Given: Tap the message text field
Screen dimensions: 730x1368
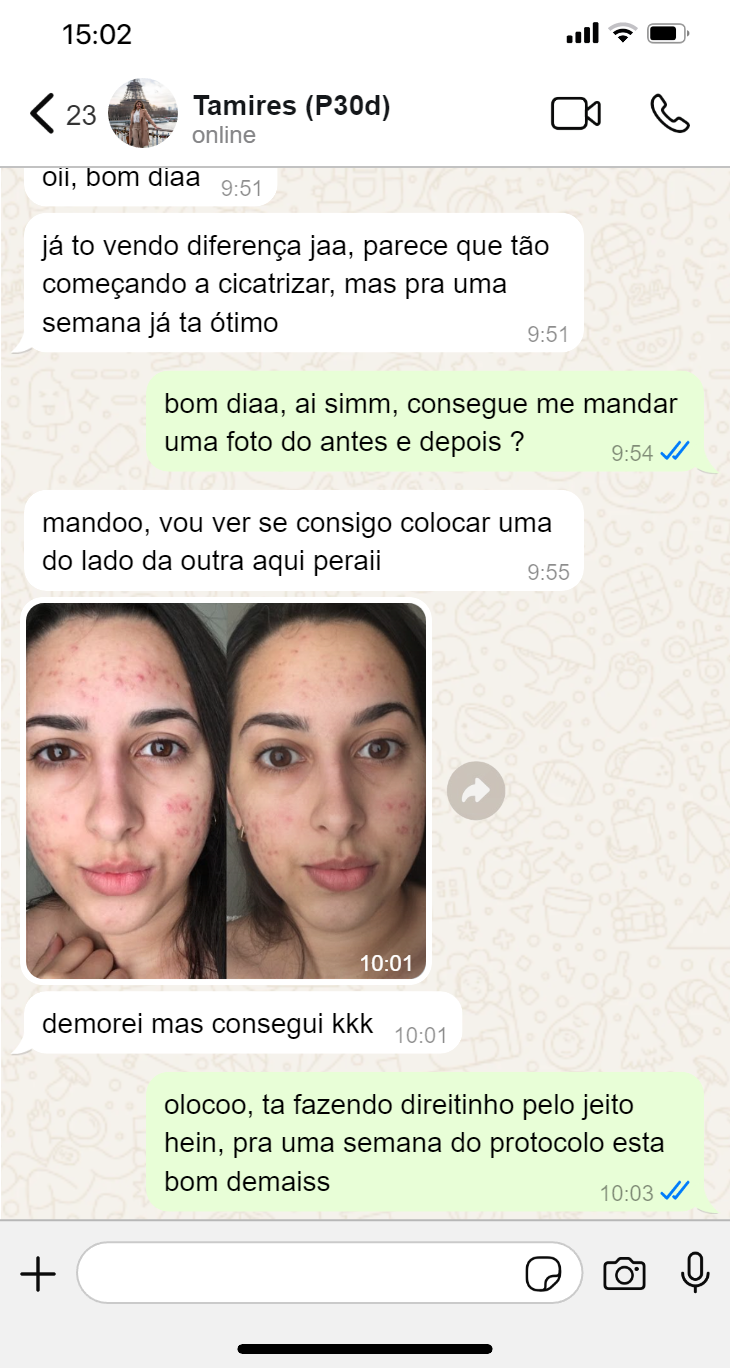Looking at the screenshot, I should pyautogui.click(x=300, y=1274).
